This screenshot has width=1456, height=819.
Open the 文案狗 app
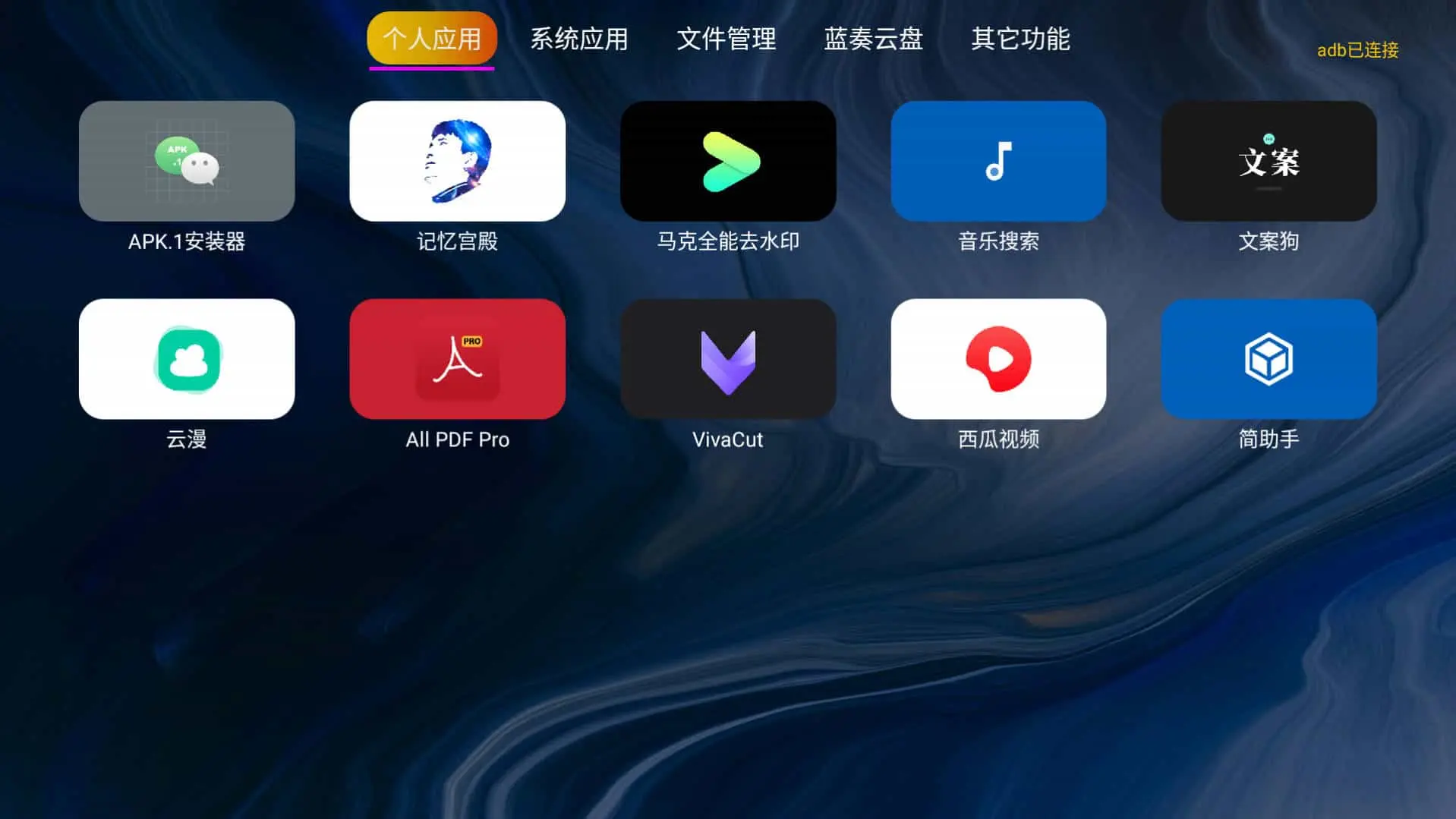click(x=1268, y=161)
